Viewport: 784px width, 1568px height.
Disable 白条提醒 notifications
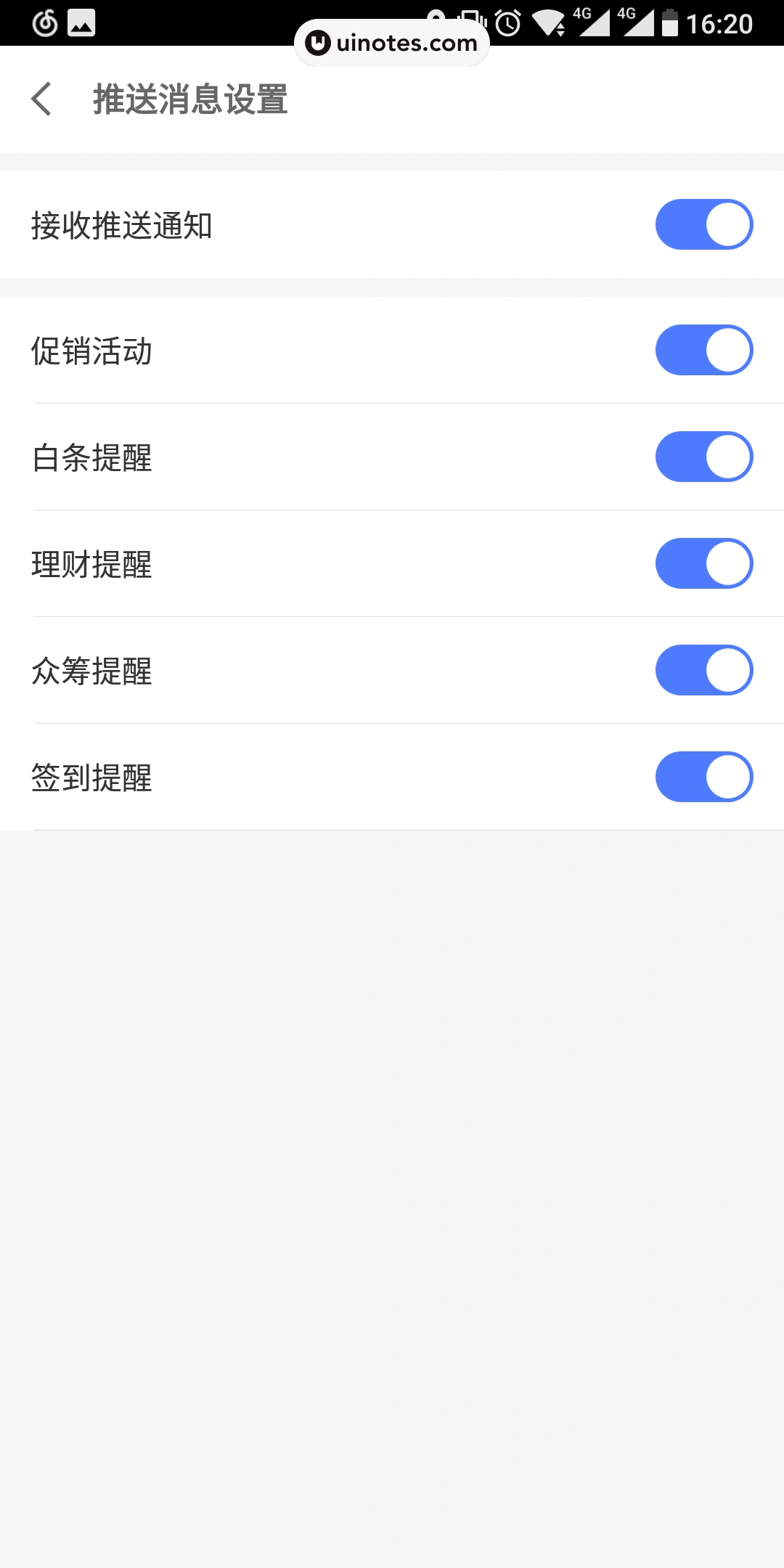pos(703,456)
